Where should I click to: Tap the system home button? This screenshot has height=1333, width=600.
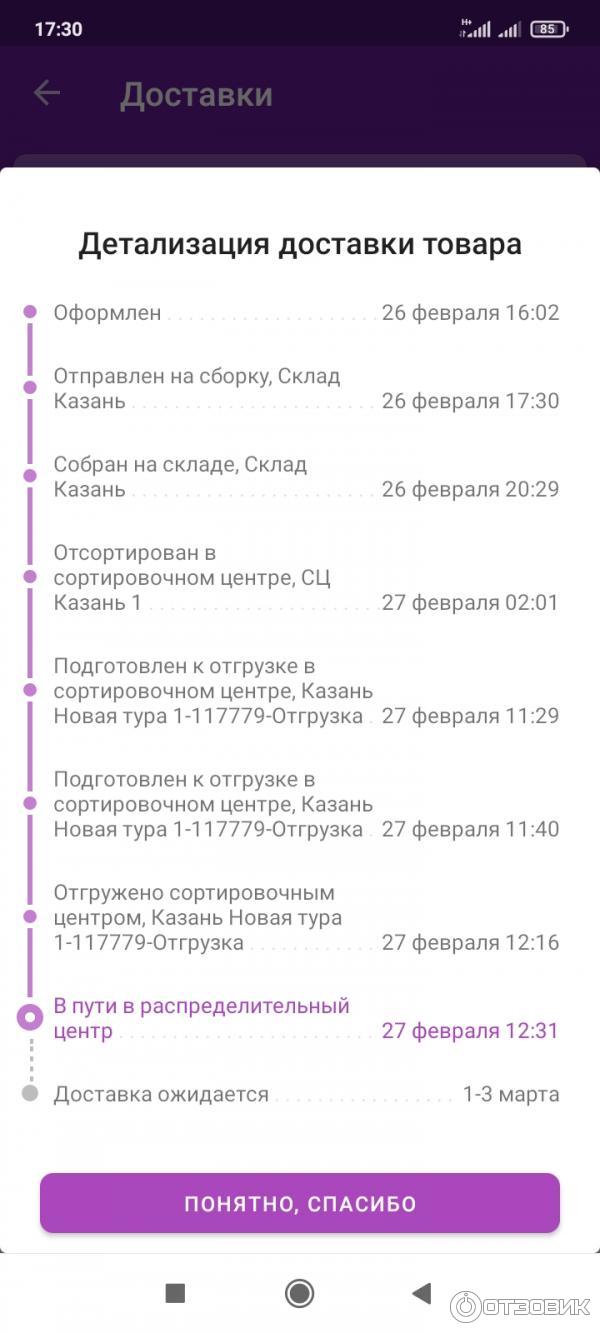coord(299,1293)
